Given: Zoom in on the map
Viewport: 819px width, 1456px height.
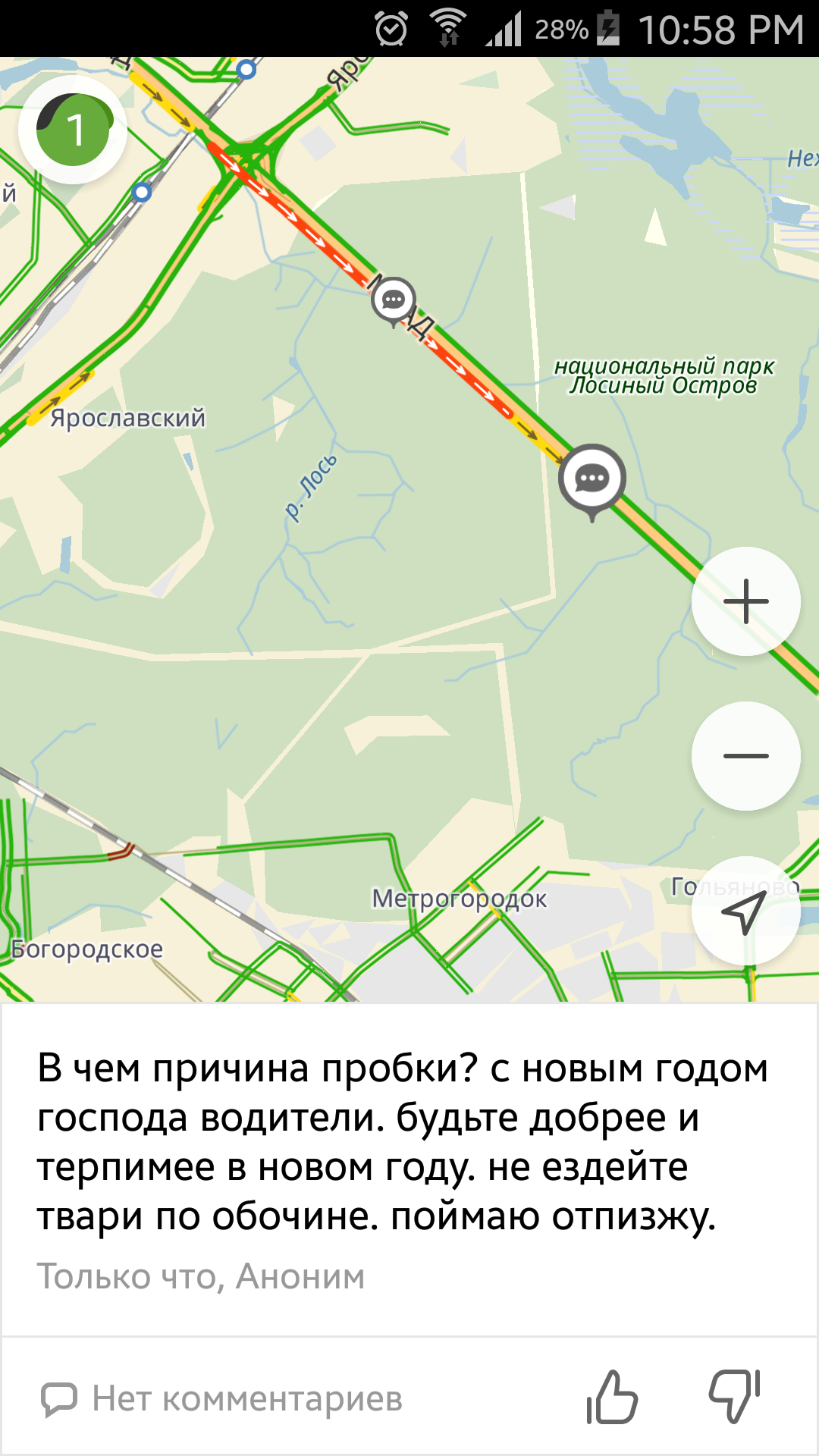Looking at the screenshot, I should [x=746, y=601].
